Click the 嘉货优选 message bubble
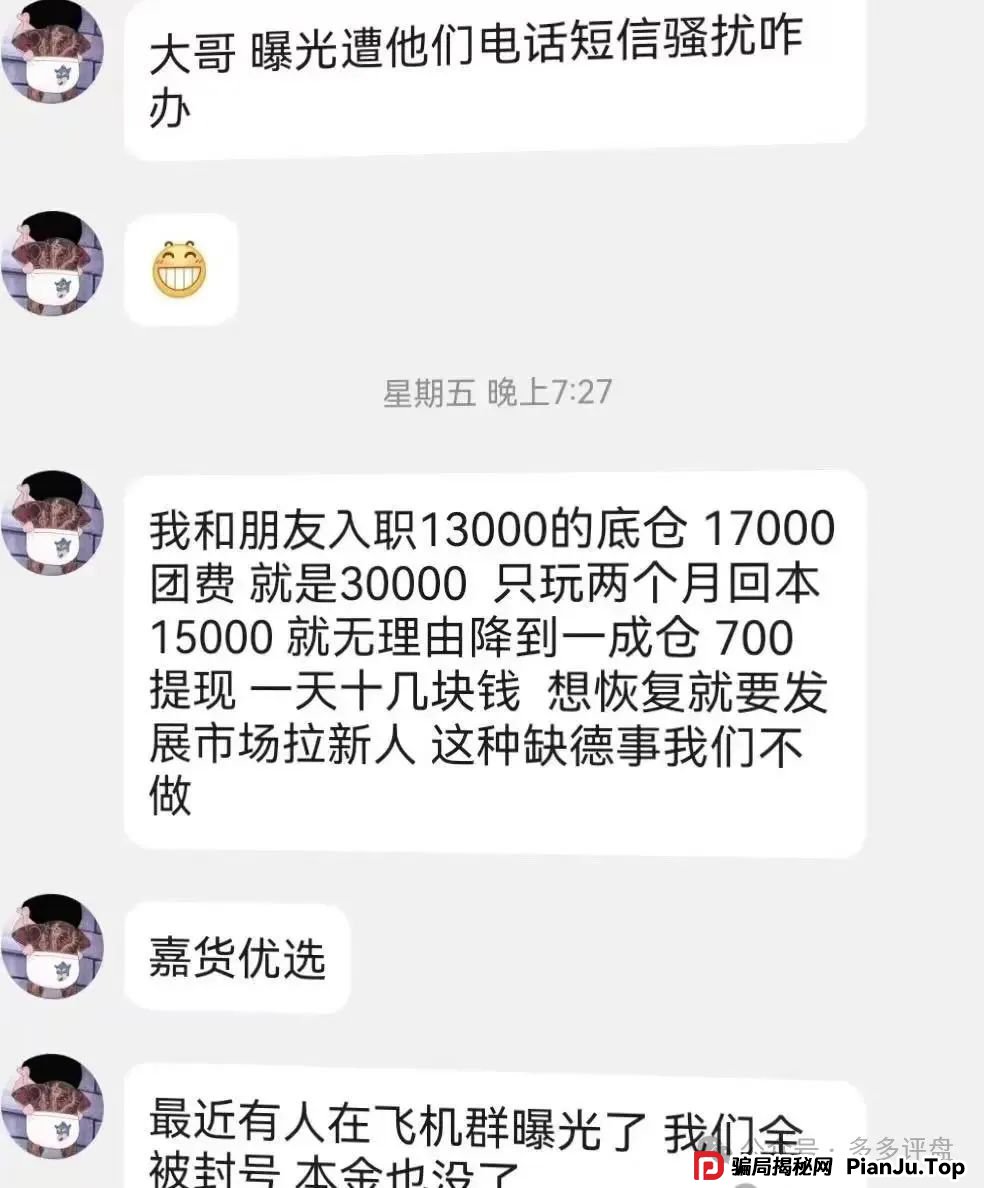The height and width of the screenshot is (1188, 984). (236, 957)
